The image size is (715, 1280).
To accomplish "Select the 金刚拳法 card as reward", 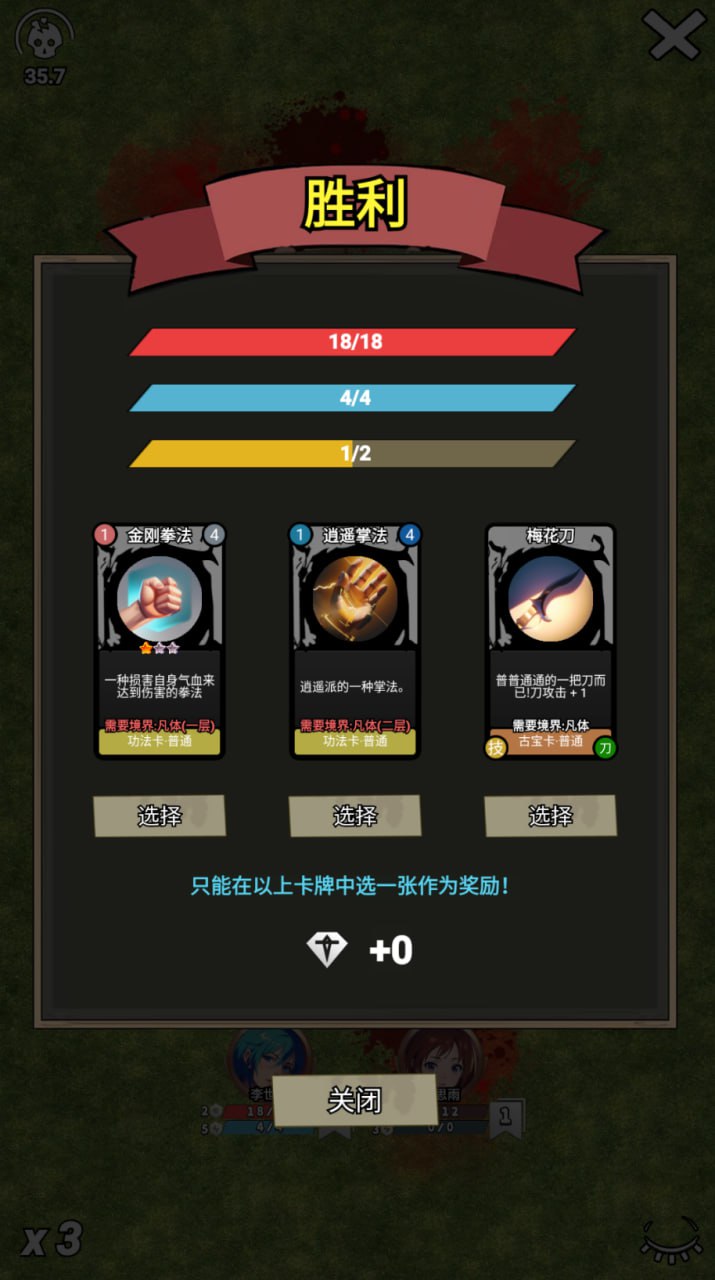I will coord(159,816).
